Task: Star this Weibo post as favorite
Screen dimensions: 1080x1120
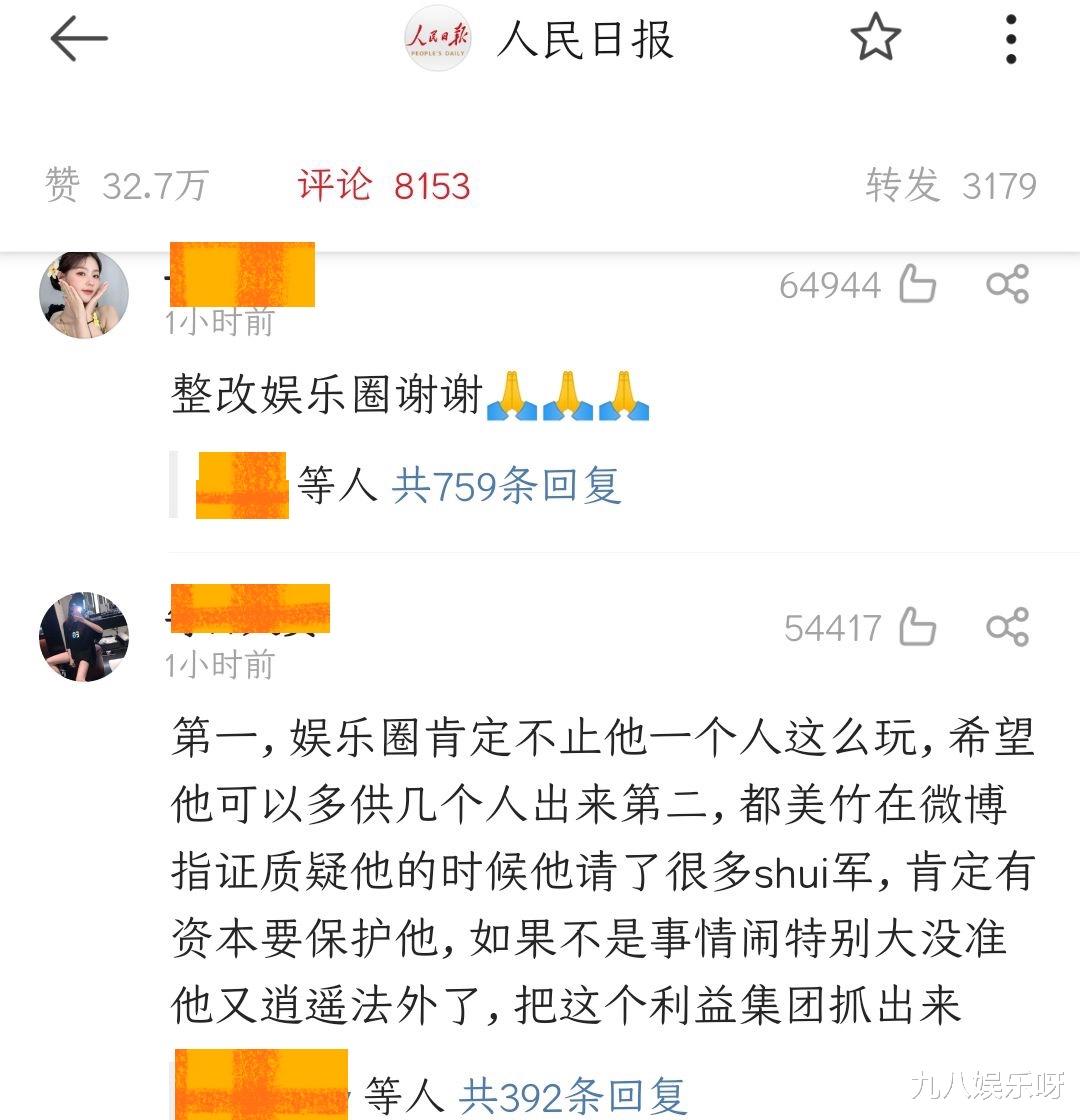Action: click(x=875, y=40)
